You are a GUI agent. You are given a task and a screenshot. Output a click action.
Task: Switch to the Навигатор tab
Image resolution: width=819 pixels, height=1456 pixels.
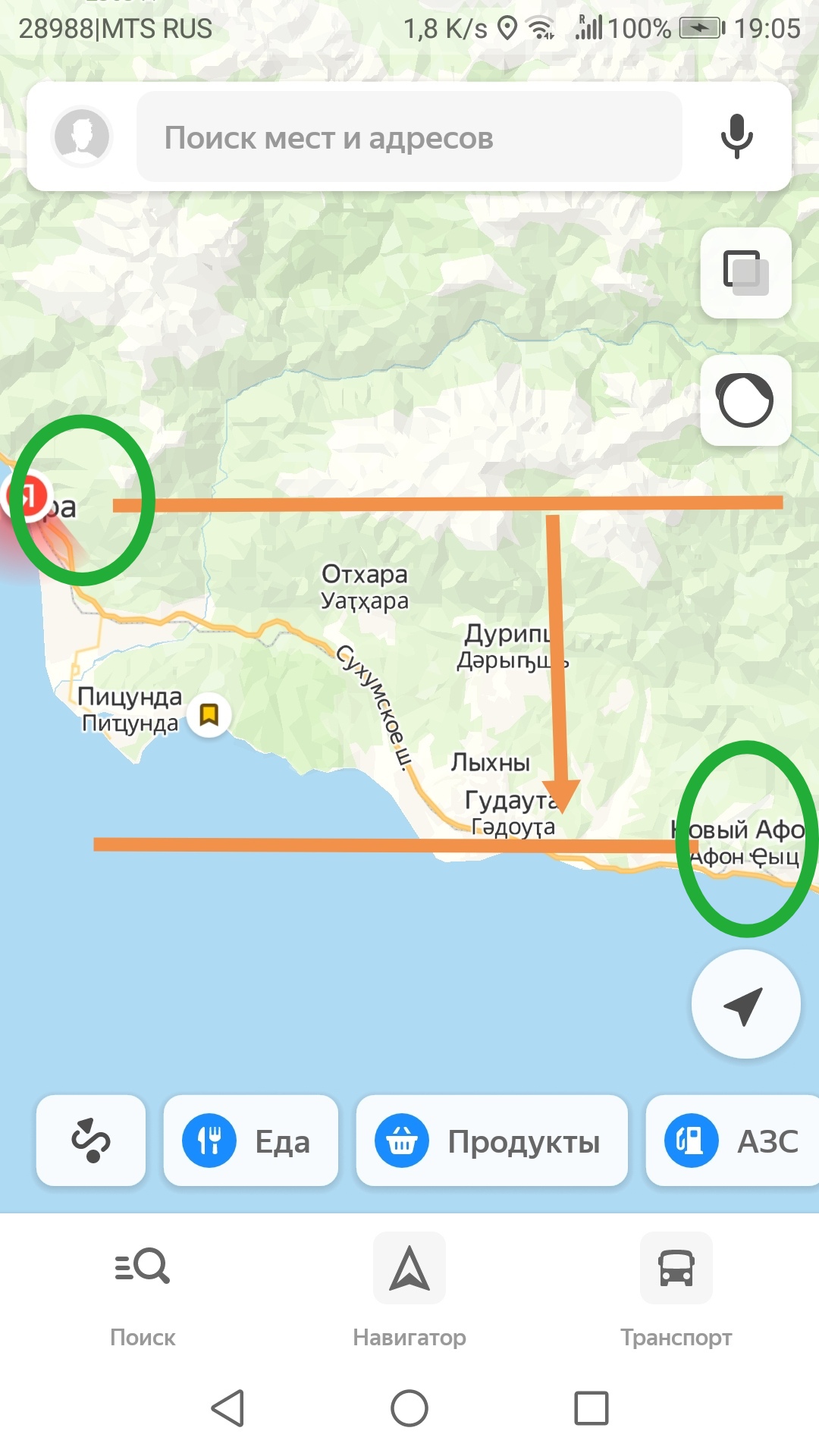[x=409, y=1289]
